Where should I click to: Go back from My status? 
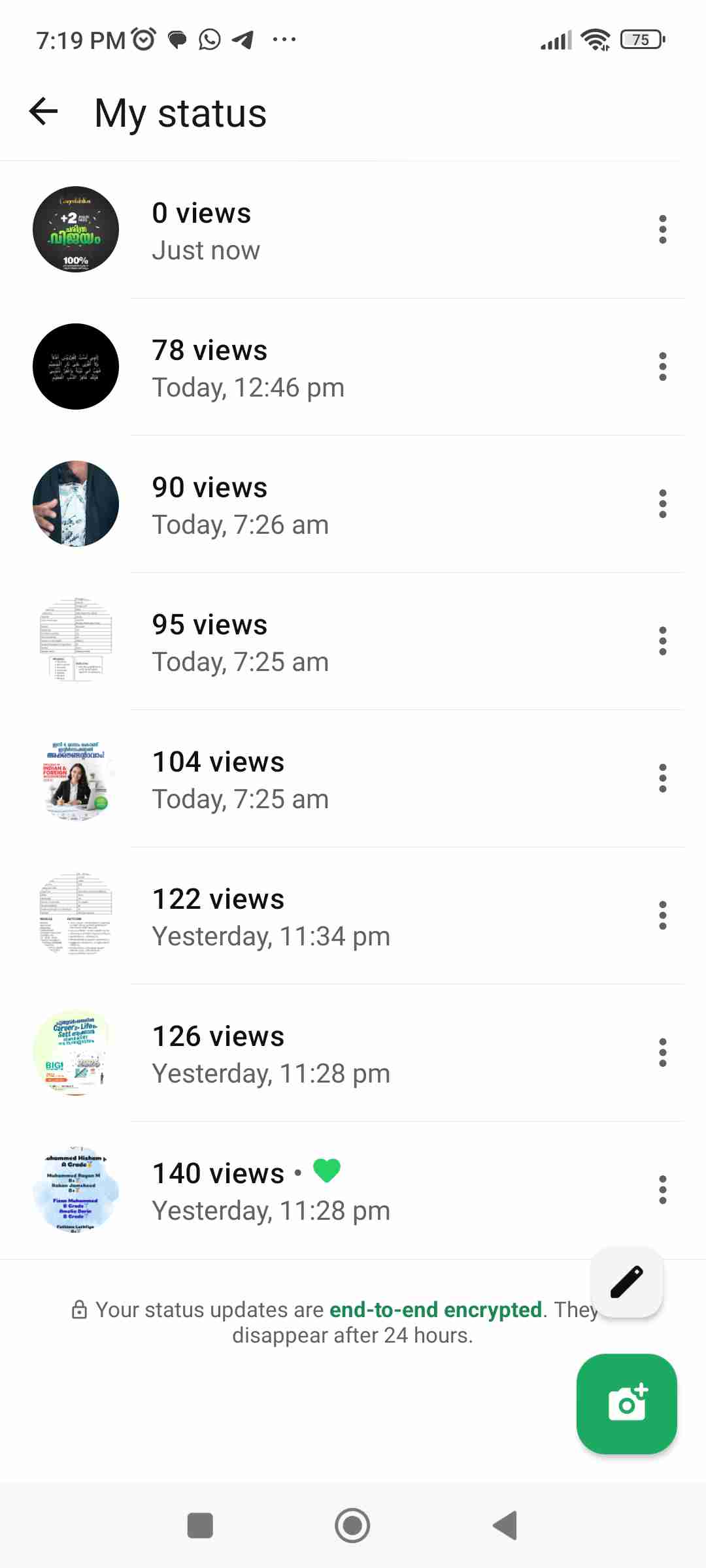(x=44, y=112)
